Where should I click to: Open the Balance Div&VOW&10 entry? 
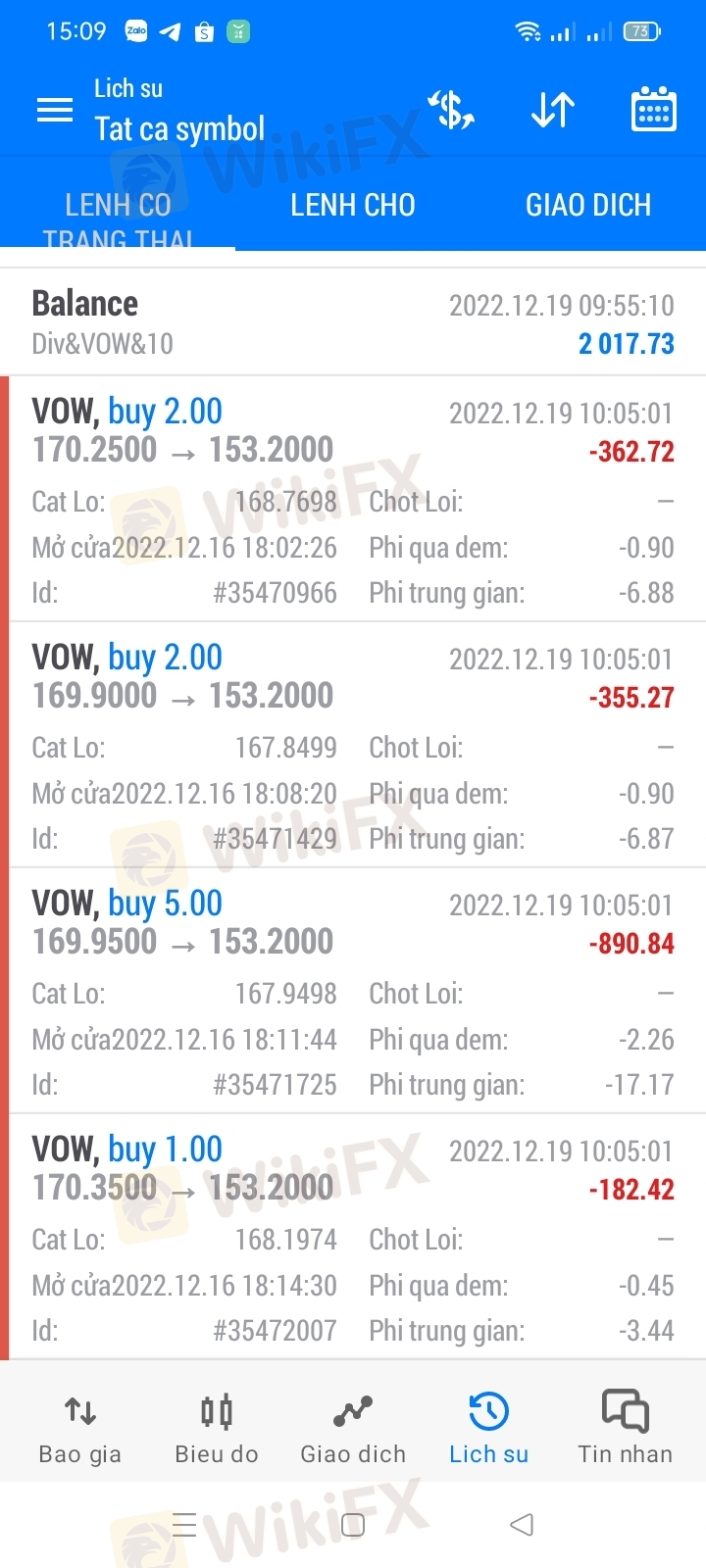pos(353,322)
